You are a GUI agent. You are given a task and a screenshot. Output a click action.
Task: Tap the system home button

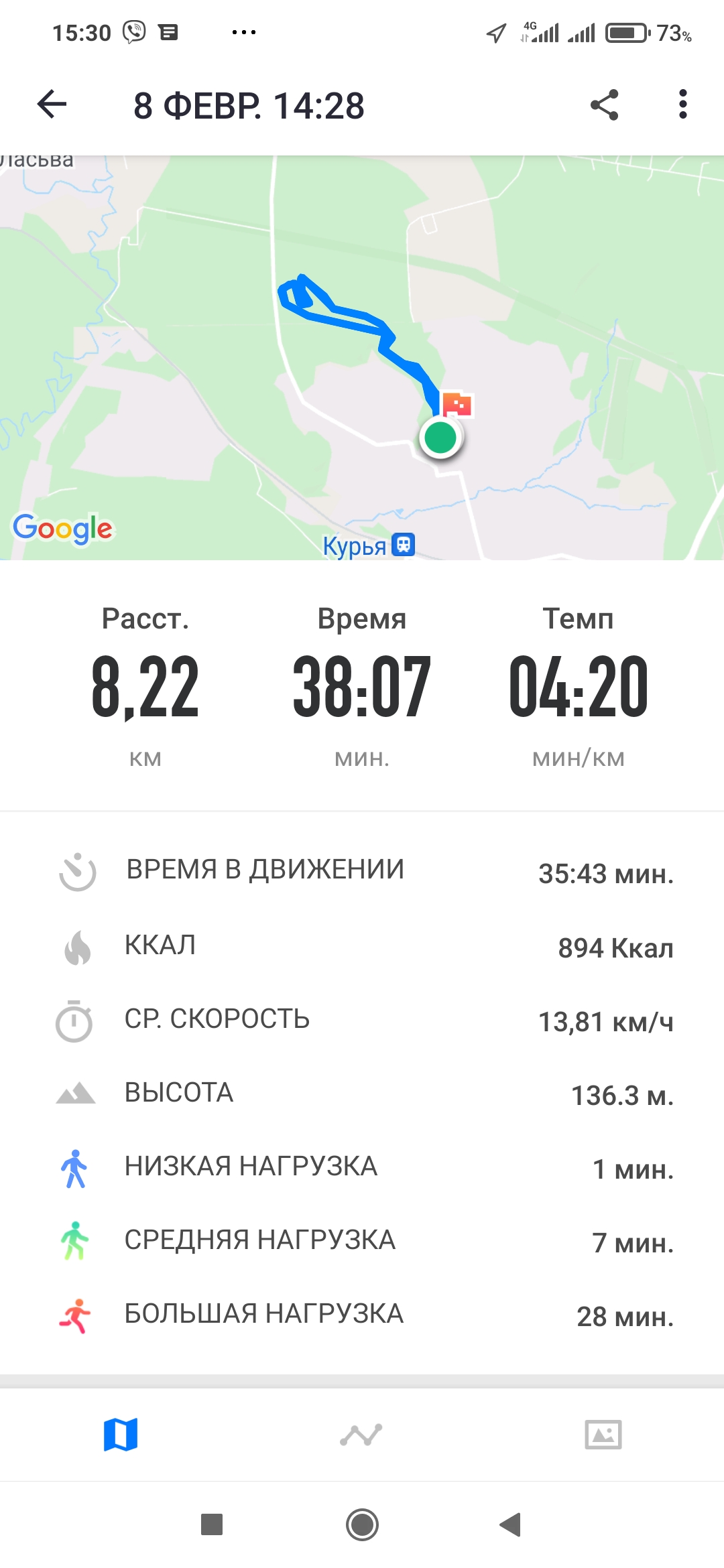point(362,1525)
